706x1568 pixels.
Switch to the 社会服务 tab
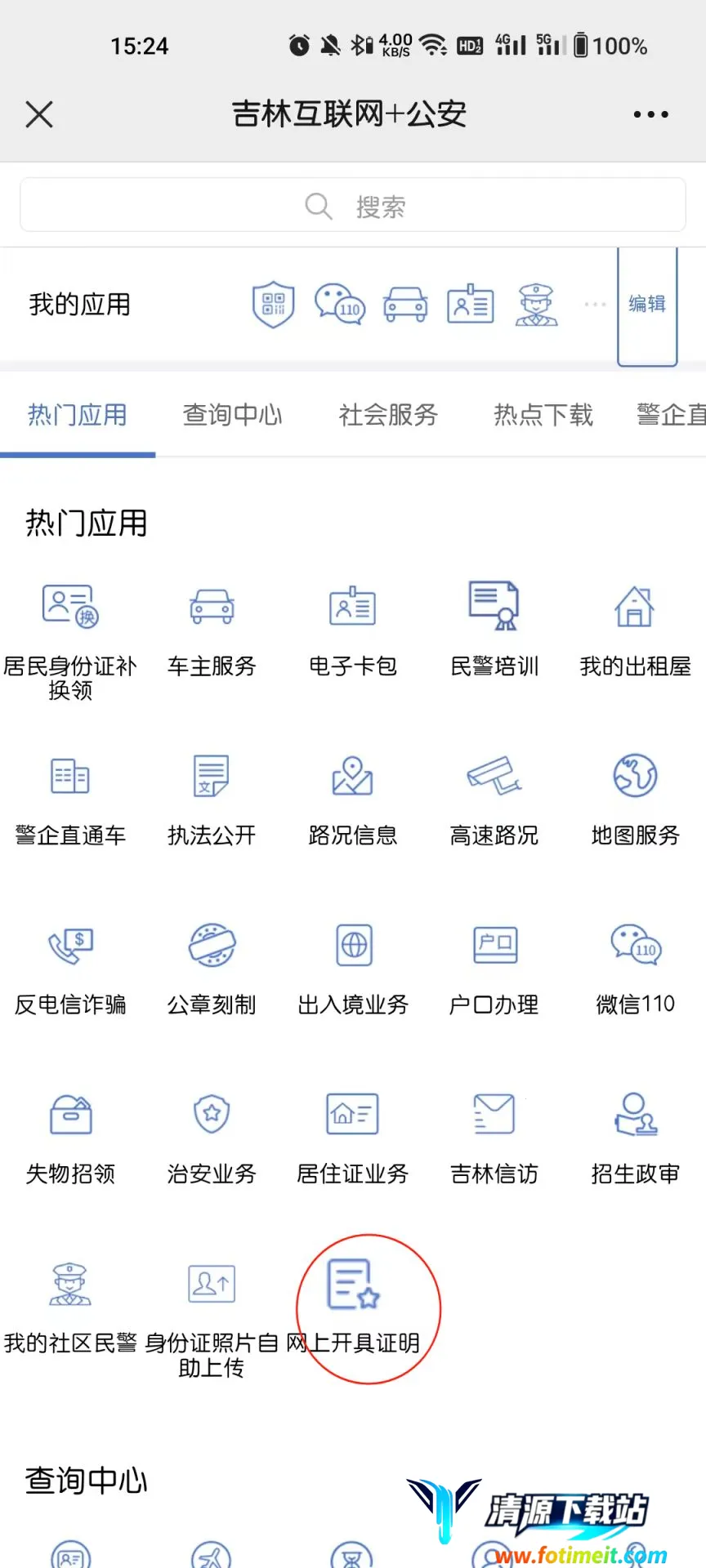click(x=388, y=416)
